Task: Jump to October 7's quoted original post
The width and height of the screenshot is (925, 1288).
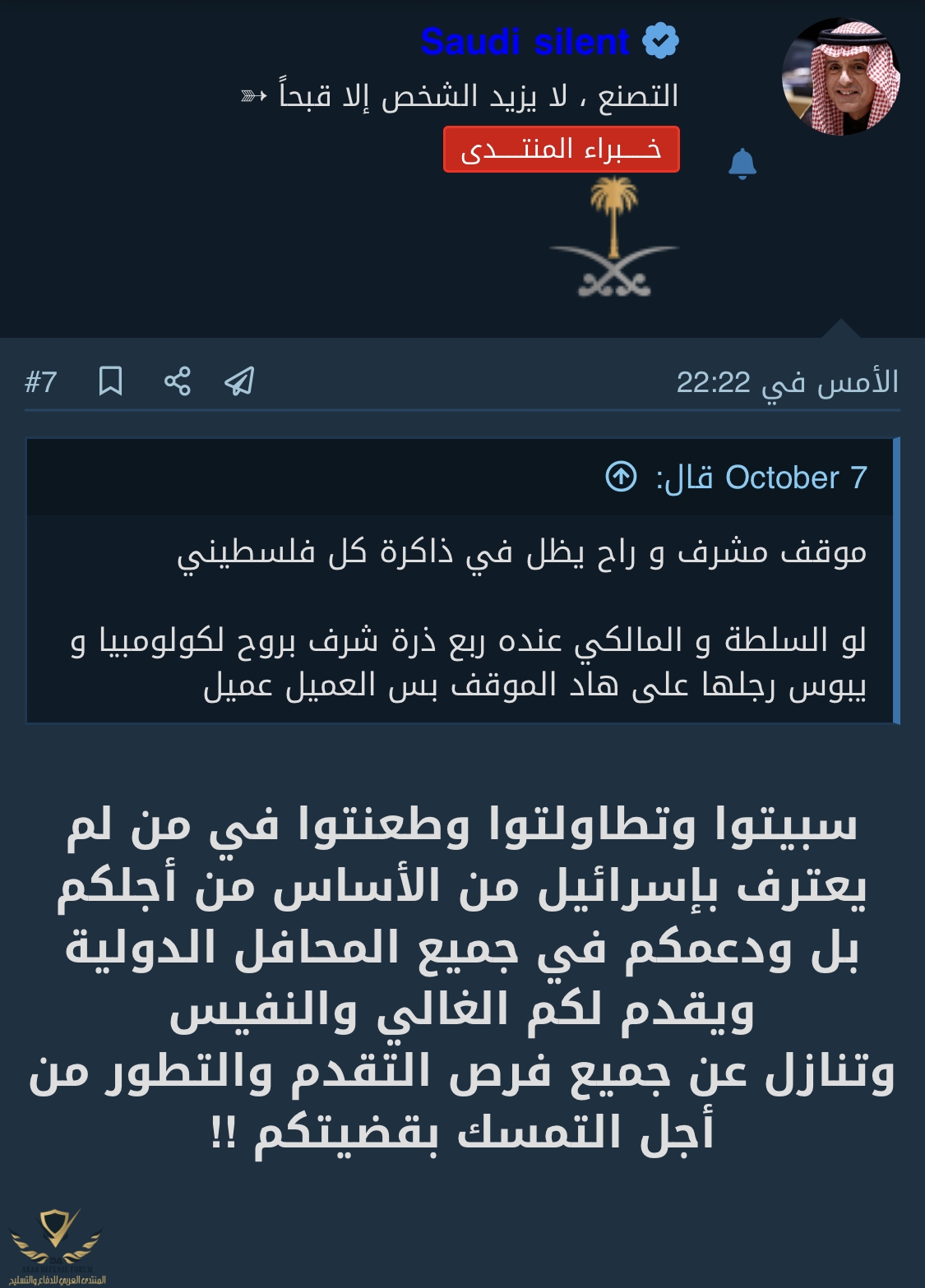Action: pos(621,477)
